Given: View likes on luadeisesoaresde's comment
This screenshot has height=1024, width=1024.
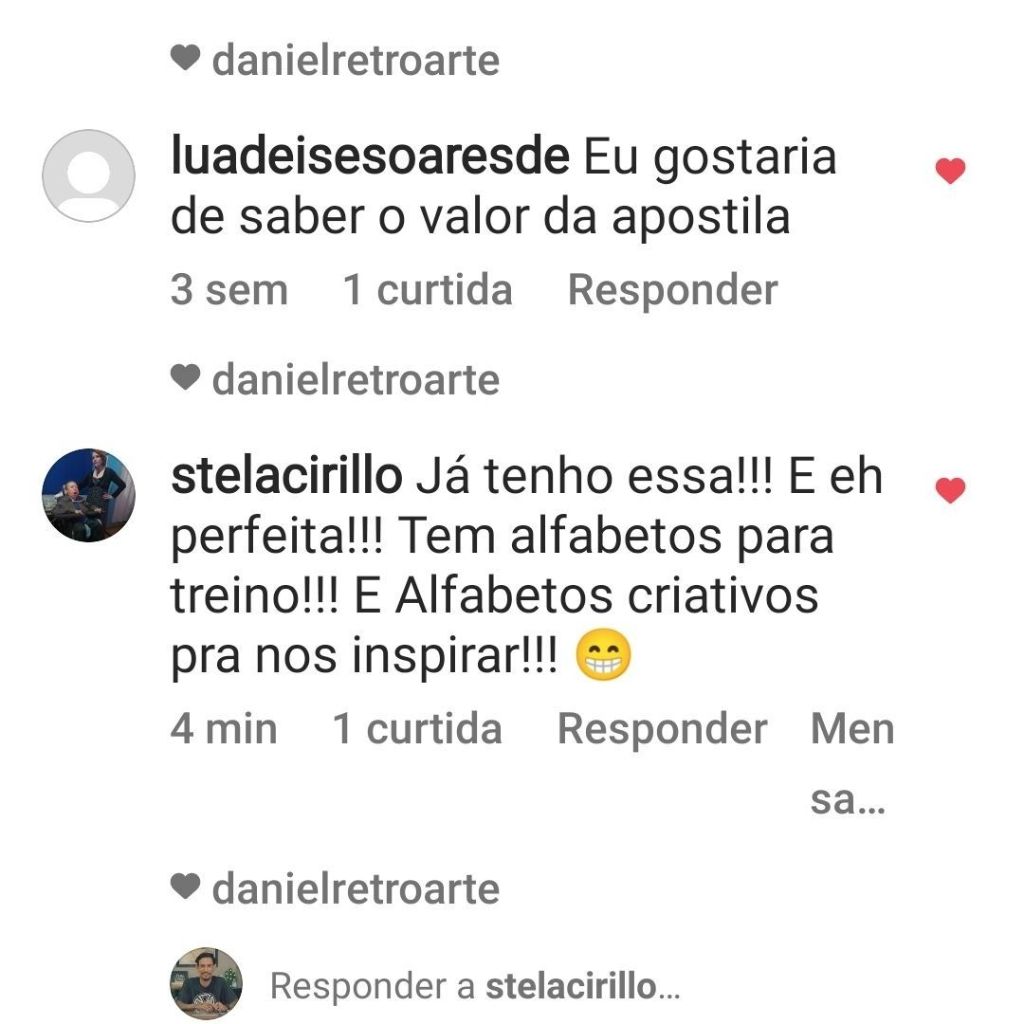Looking at the screenshot, I should point(428,289).
